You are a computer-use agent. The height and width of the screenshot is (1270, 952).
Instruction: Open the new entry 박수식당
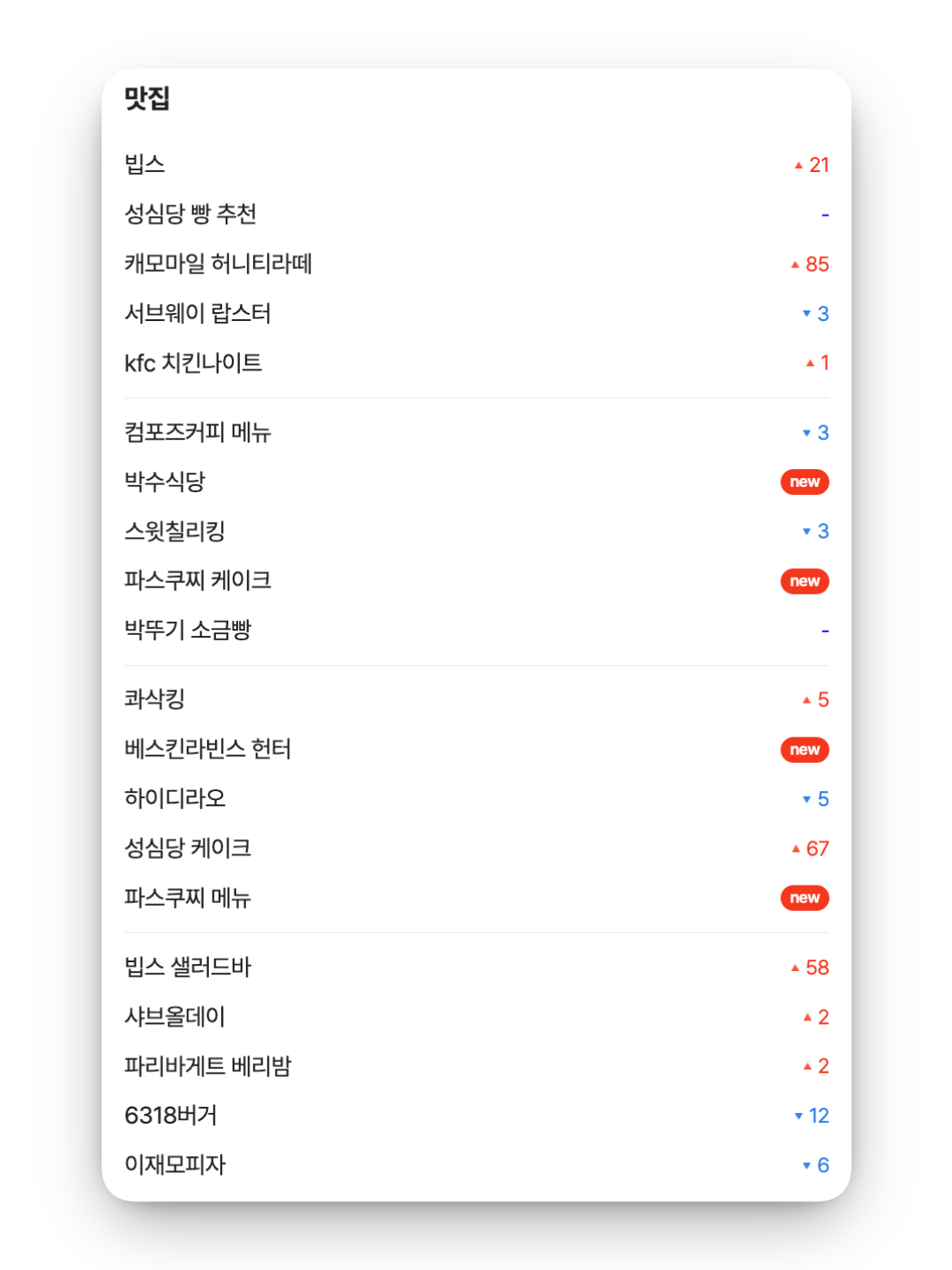click(165, 482)
